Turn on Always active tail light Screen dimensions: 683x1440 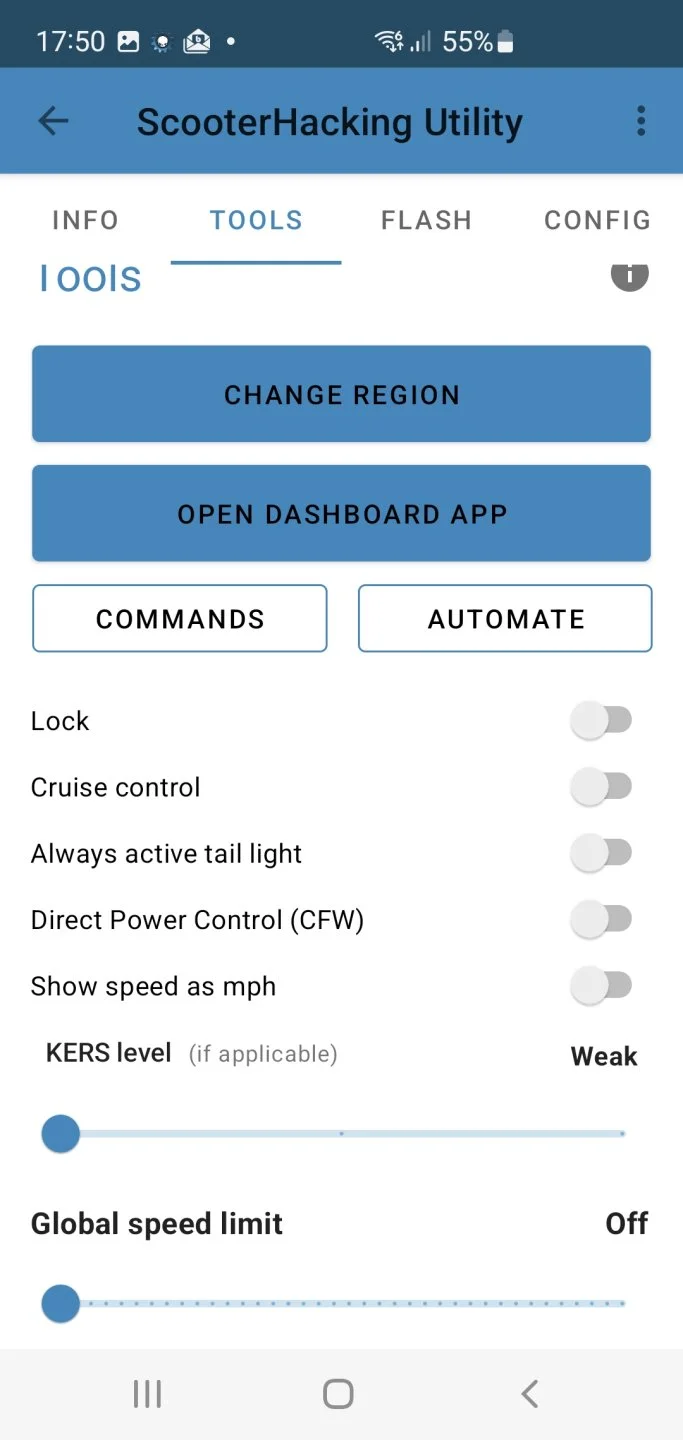[602, 853]
